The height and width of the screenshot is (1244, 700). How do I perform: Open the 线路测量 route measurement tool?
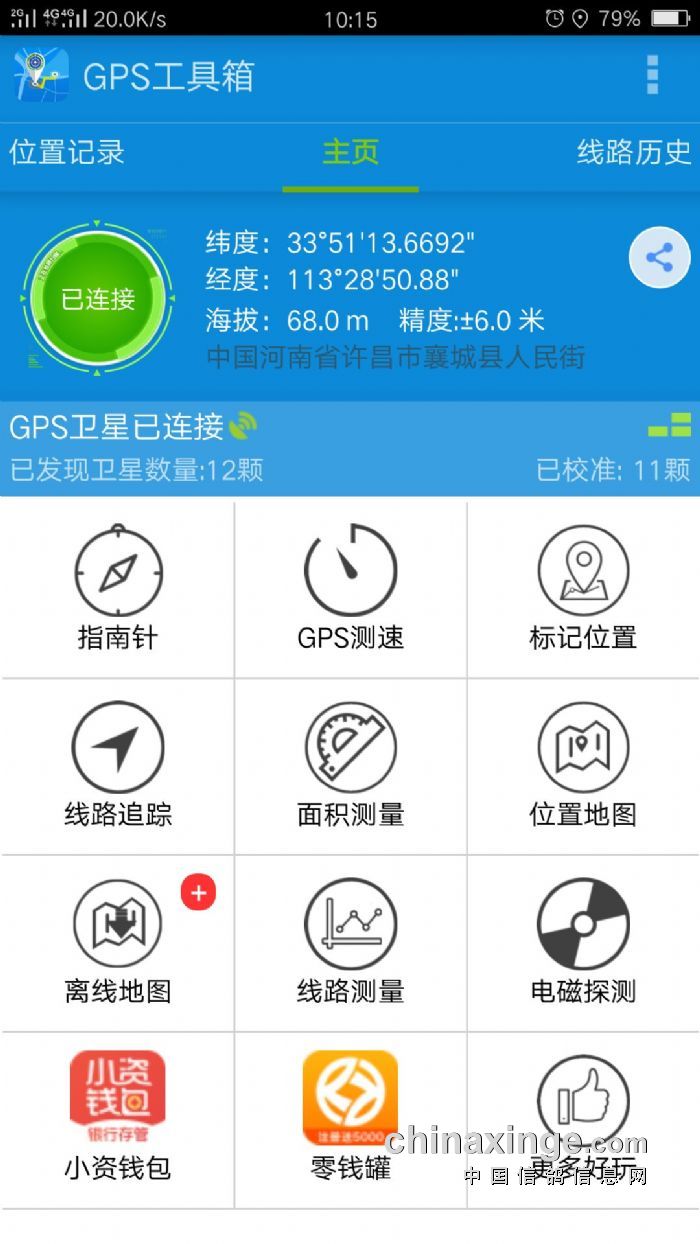click(x=350, y=943)
